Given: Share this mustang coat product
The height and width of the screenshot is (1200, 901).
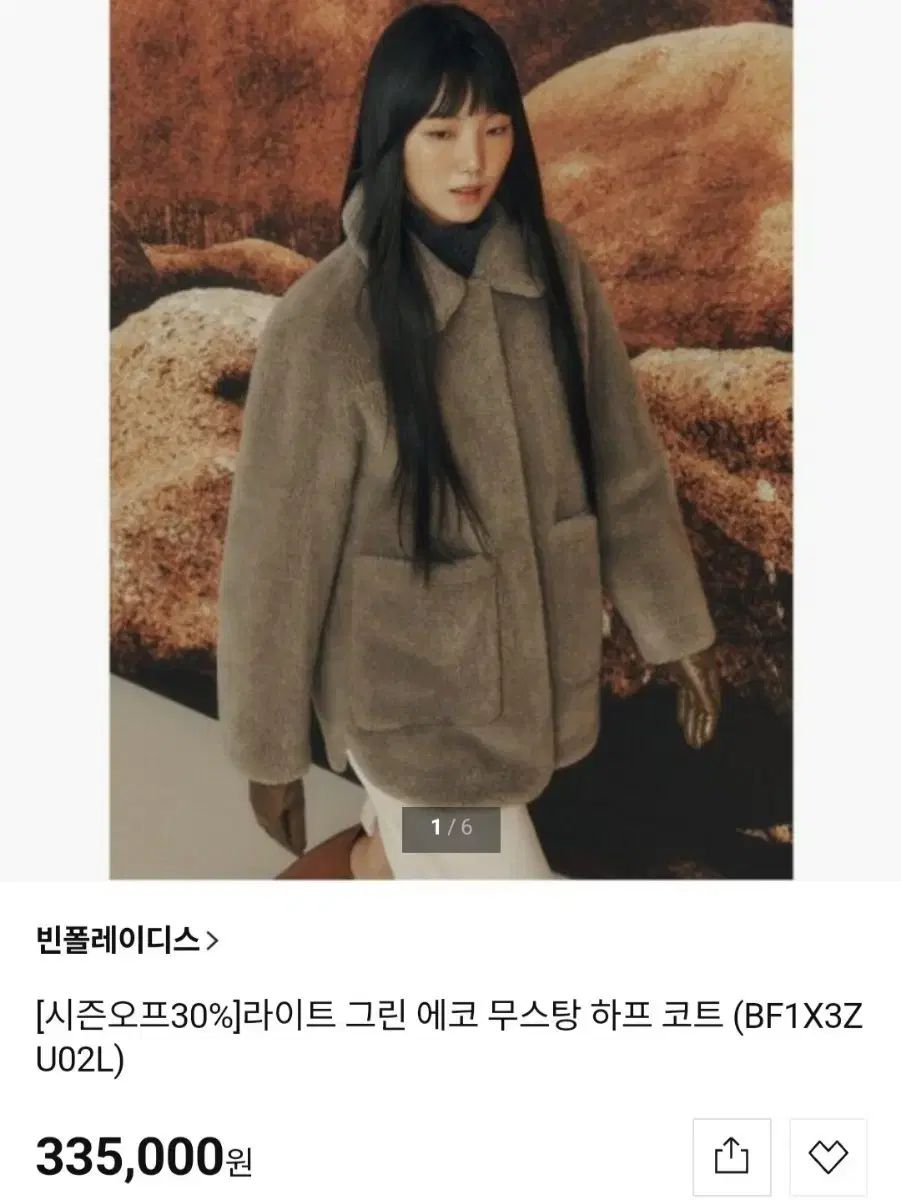Looking at the screenshot, I should [732, 1158].
